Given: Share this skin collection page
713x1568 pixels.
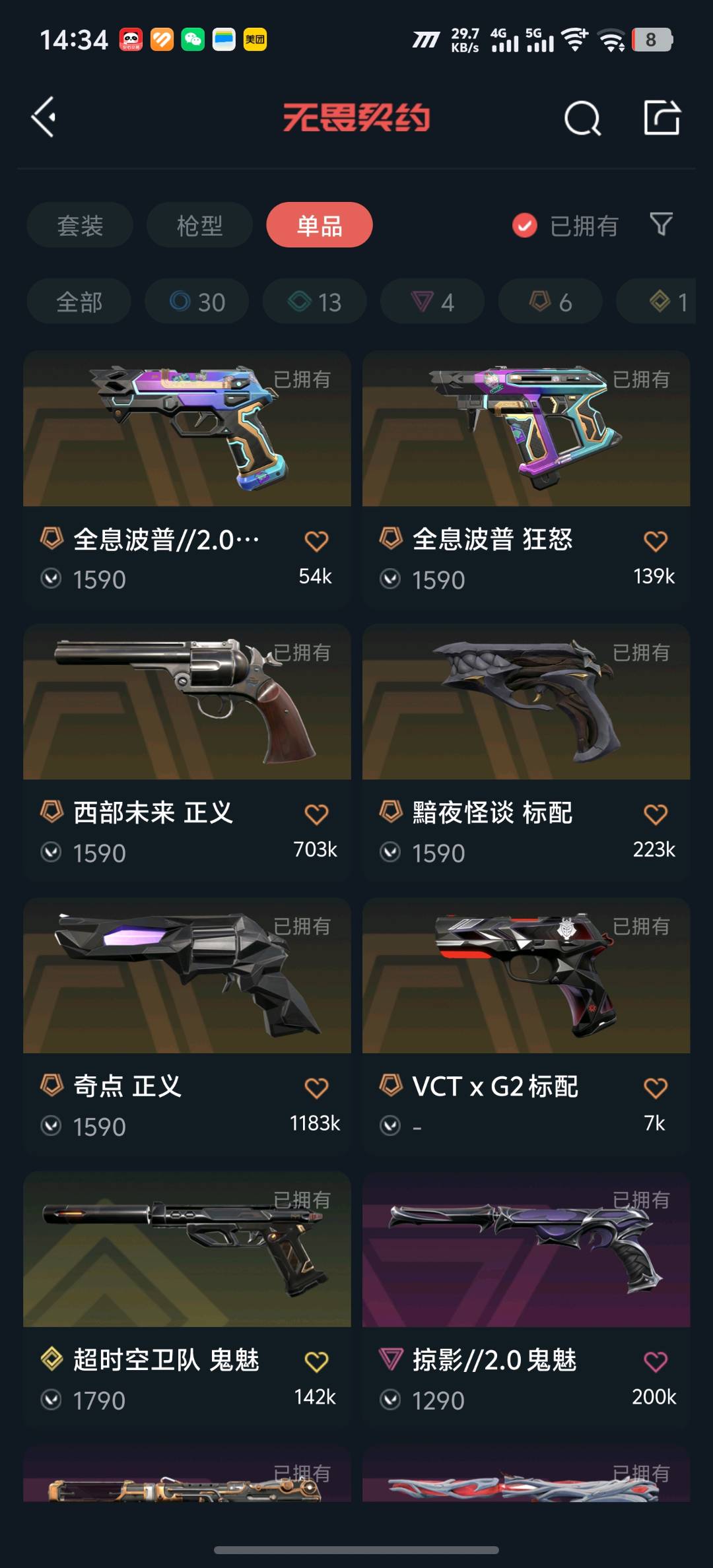Looking at the screenshot, I should pyautogui.click(x=662, y=118).
